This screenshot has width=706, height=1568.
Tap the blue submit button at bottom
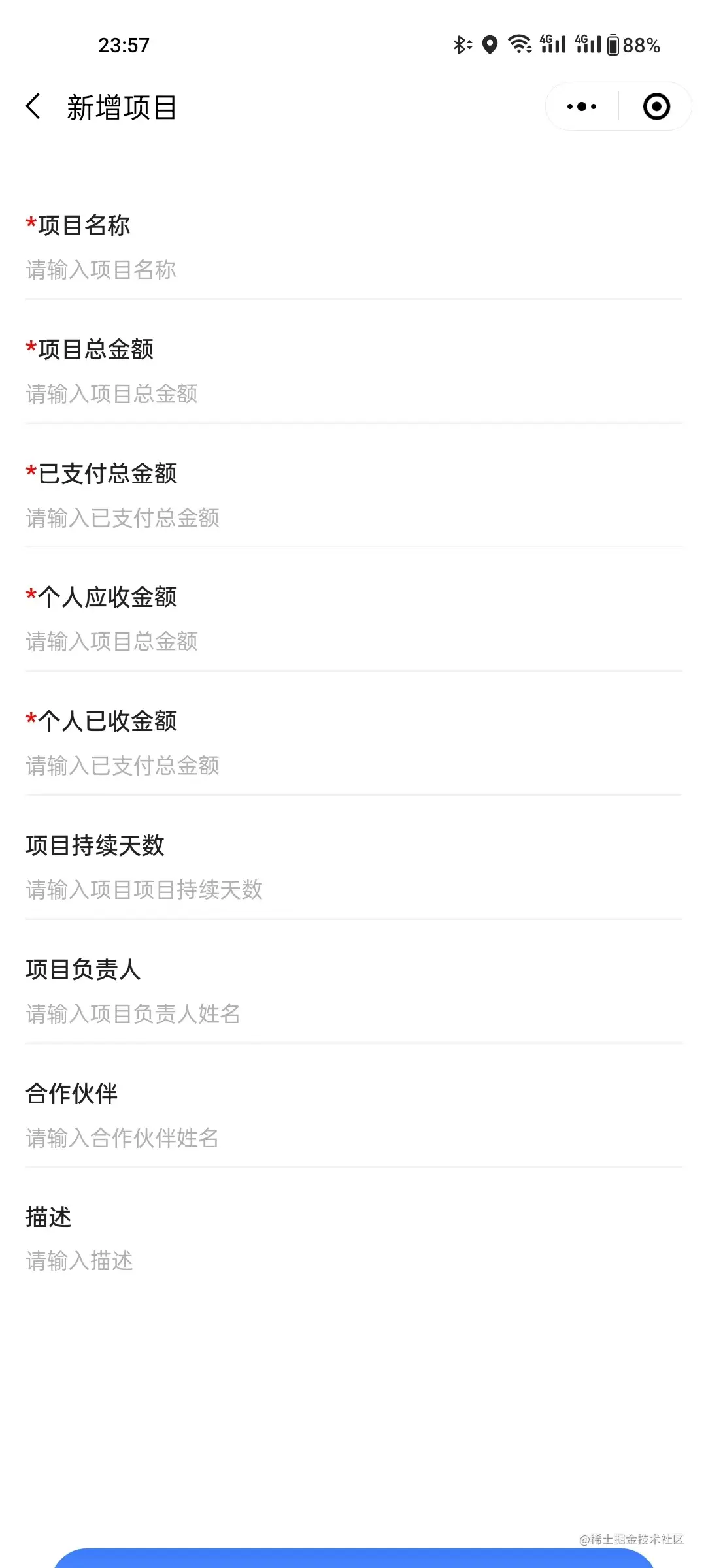click(353, 1559)
